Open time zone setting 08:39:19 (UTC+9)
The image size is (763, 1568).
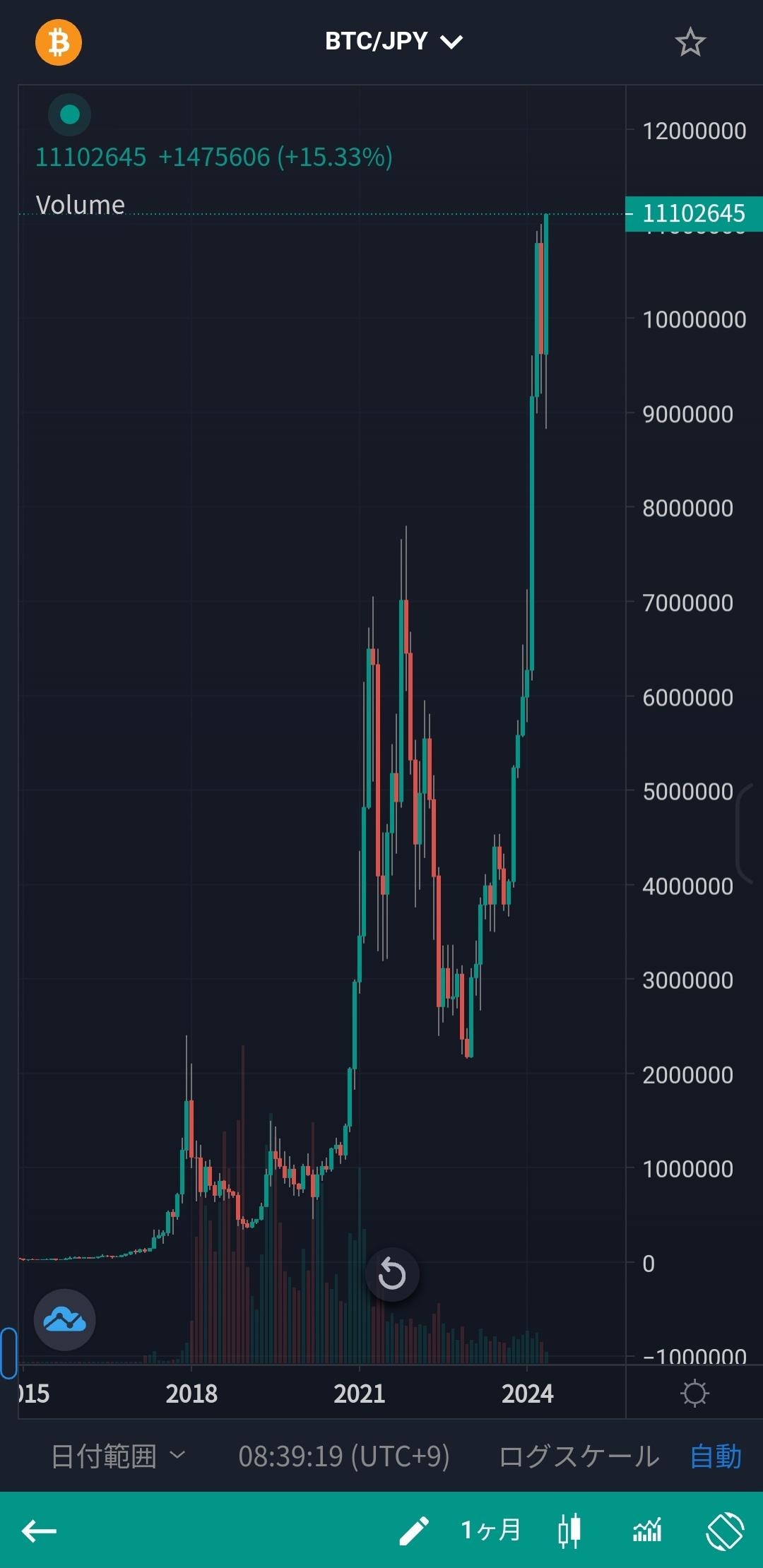344,1456
